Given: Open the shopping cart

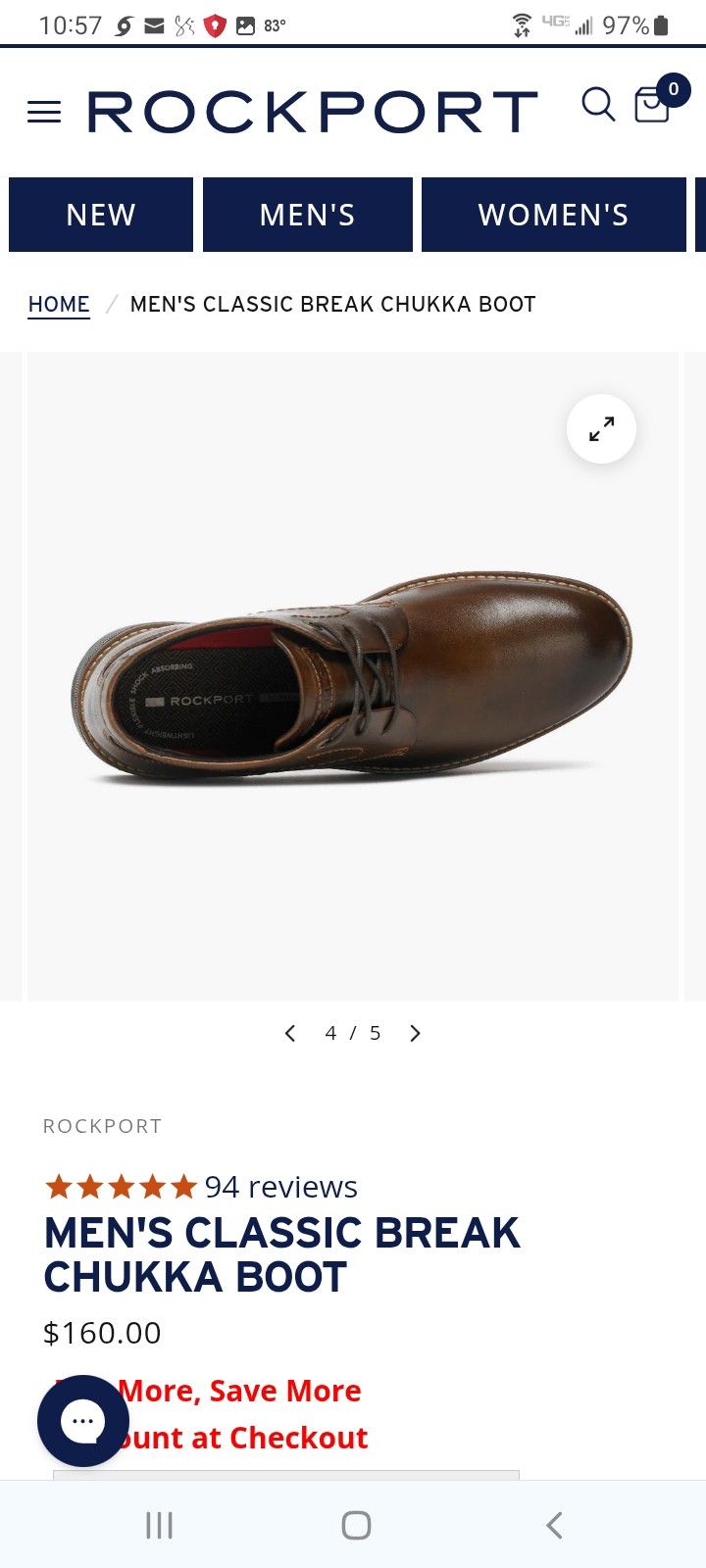Looking at the screenshot, I should coord(653,104).
